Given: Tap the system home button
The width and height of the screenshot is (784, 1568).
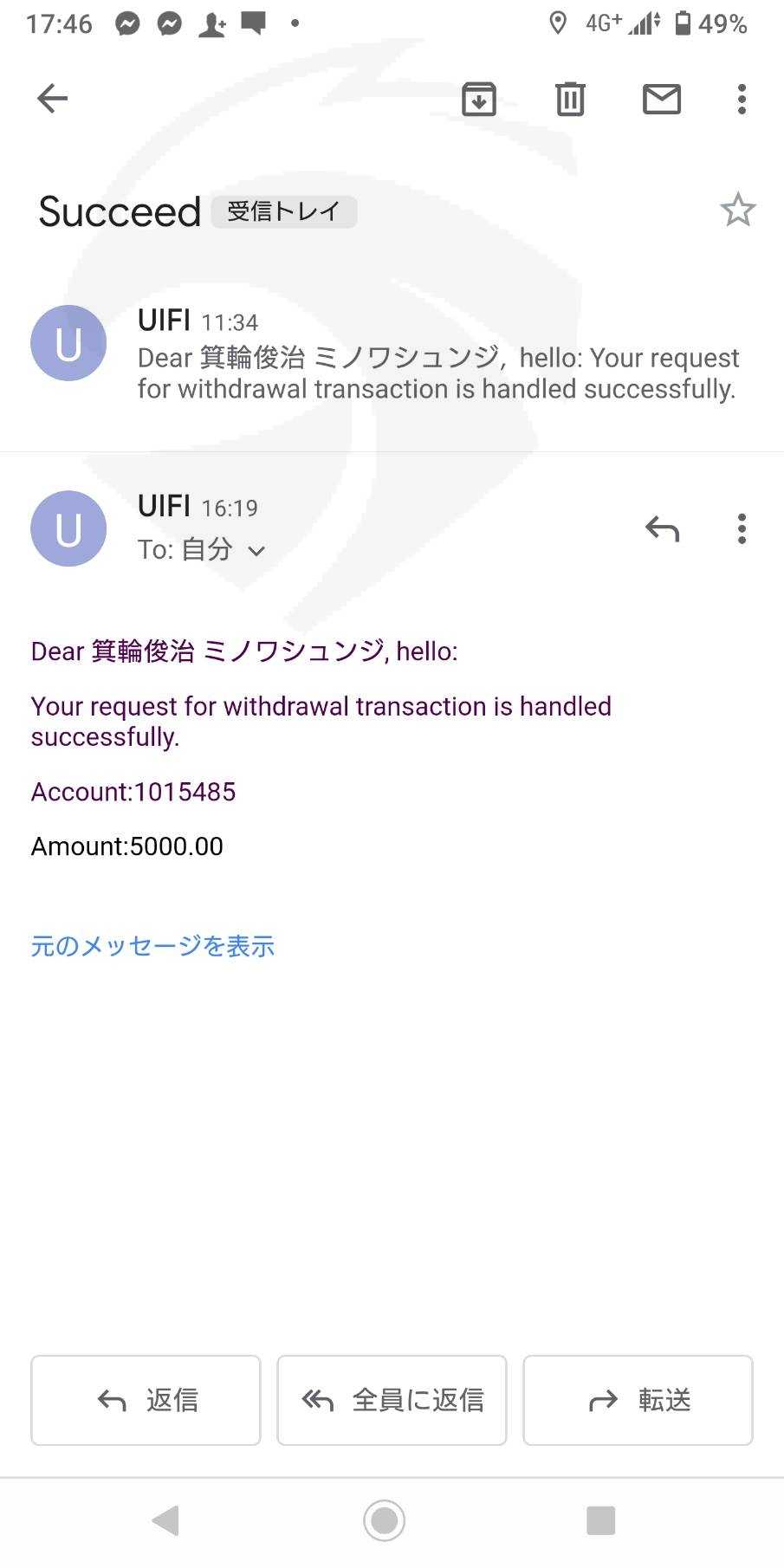Looking at the screenshot, I should coord(385,1519).
